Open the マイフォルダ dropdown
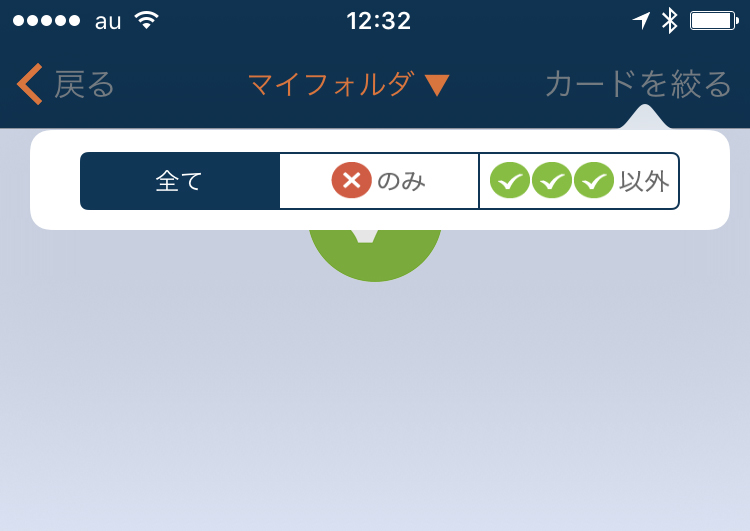 tap(348, 85)
